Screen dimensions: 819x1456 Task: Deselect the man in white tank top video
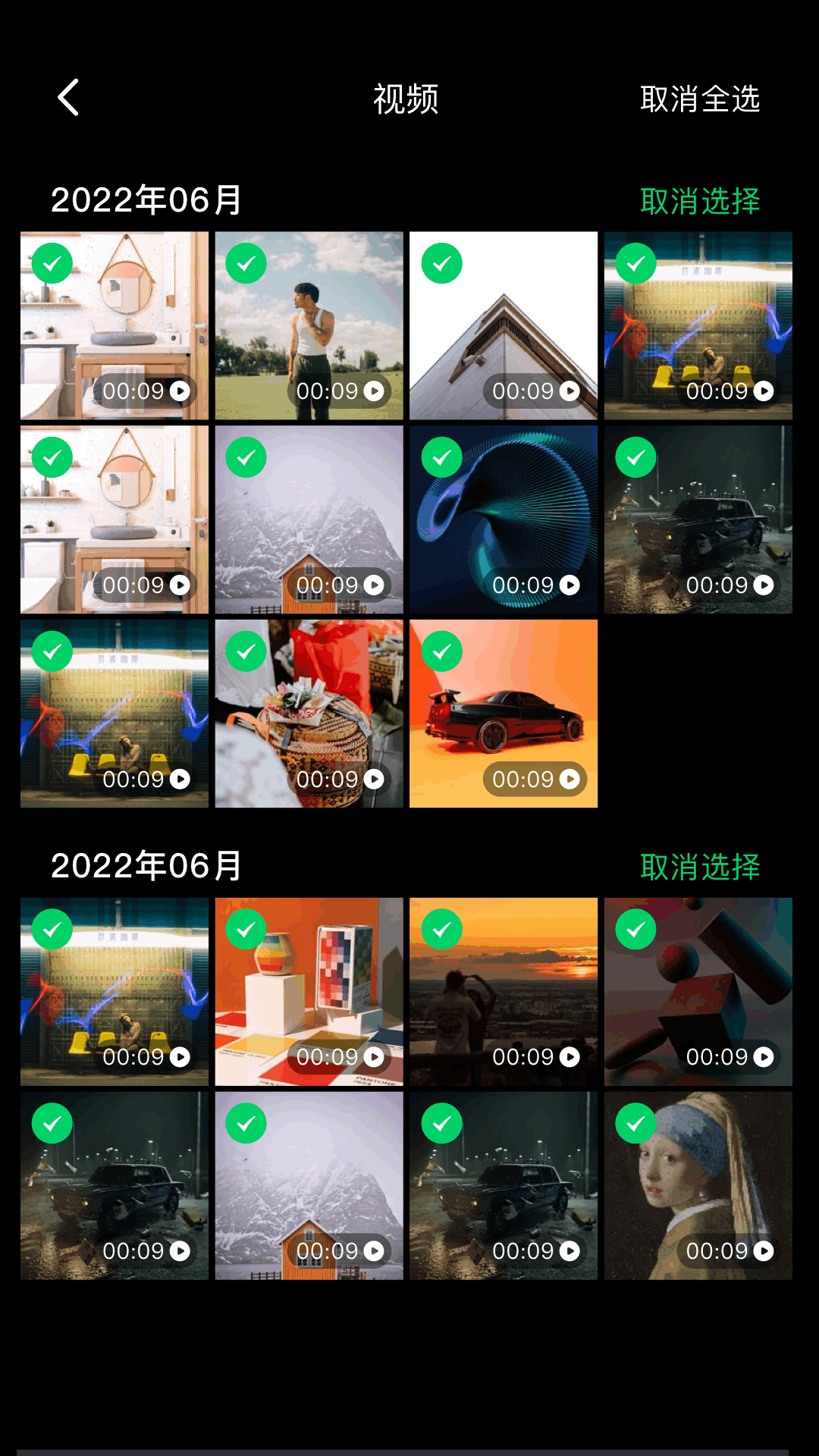246,263
